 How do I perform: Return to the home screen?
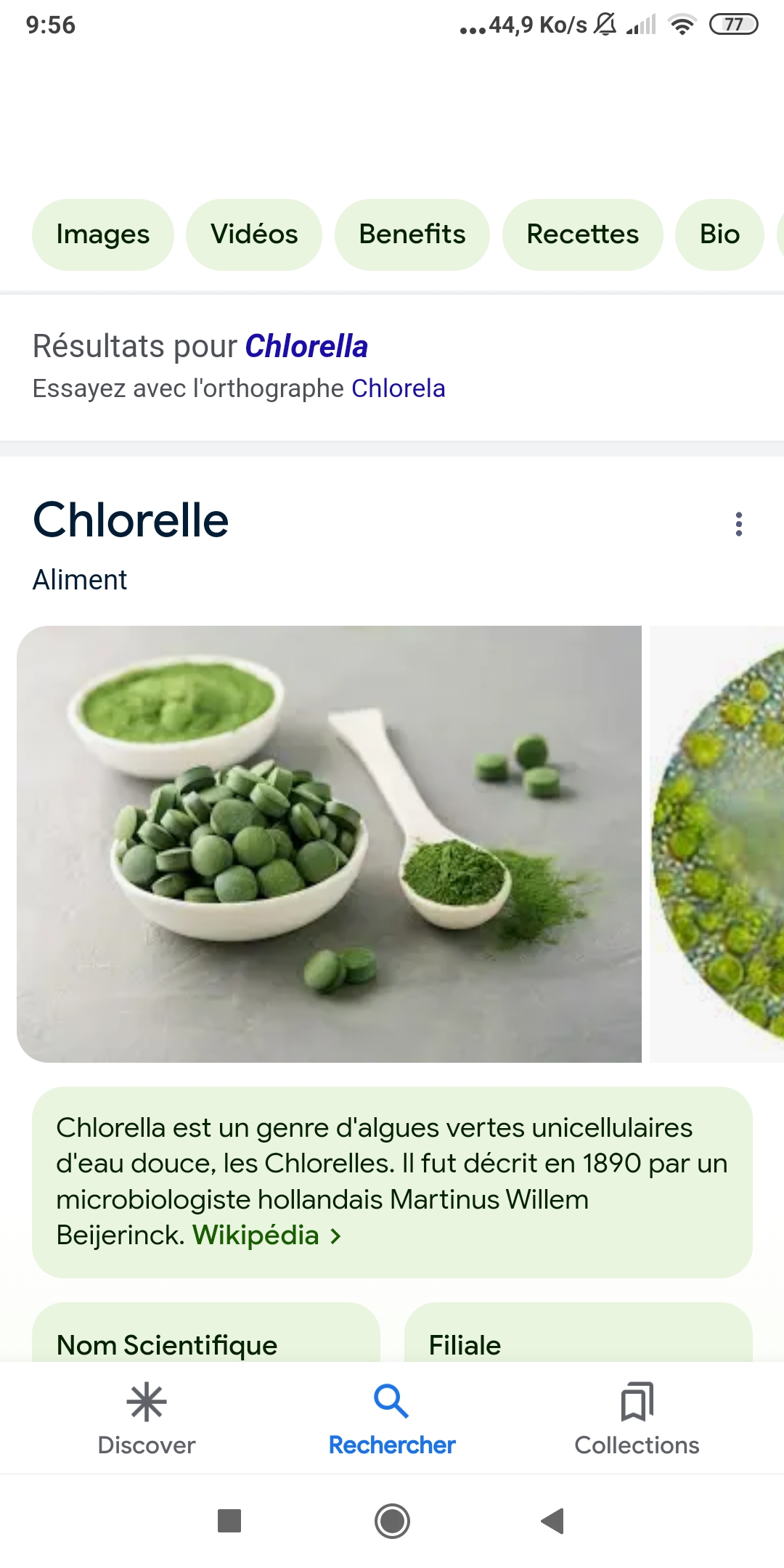point(392,1521)
